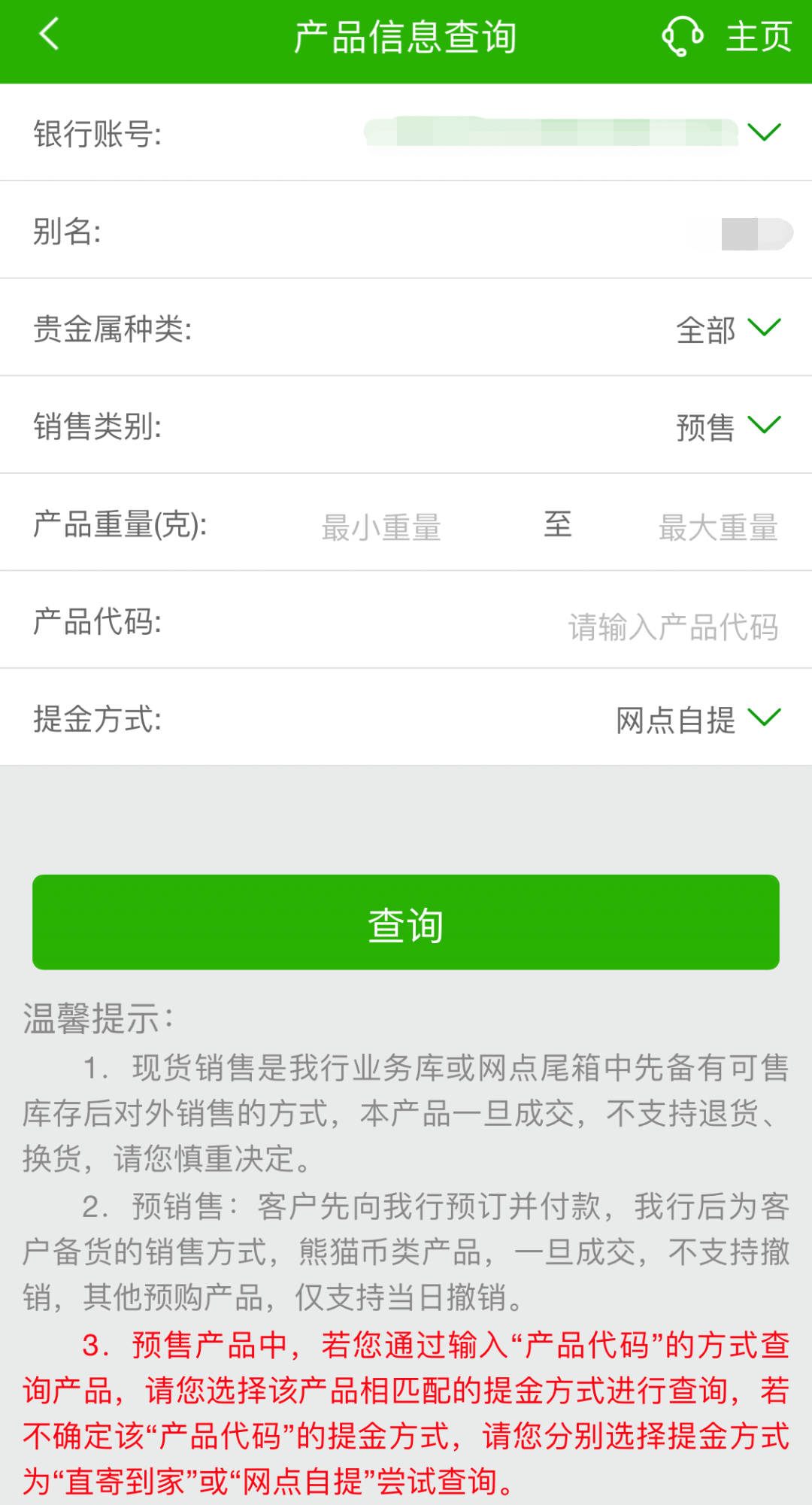This screenshot has width=812, height=1505.
Task: Enter minimum weight in 最小重量 field
Action: [x=381, y=526]
